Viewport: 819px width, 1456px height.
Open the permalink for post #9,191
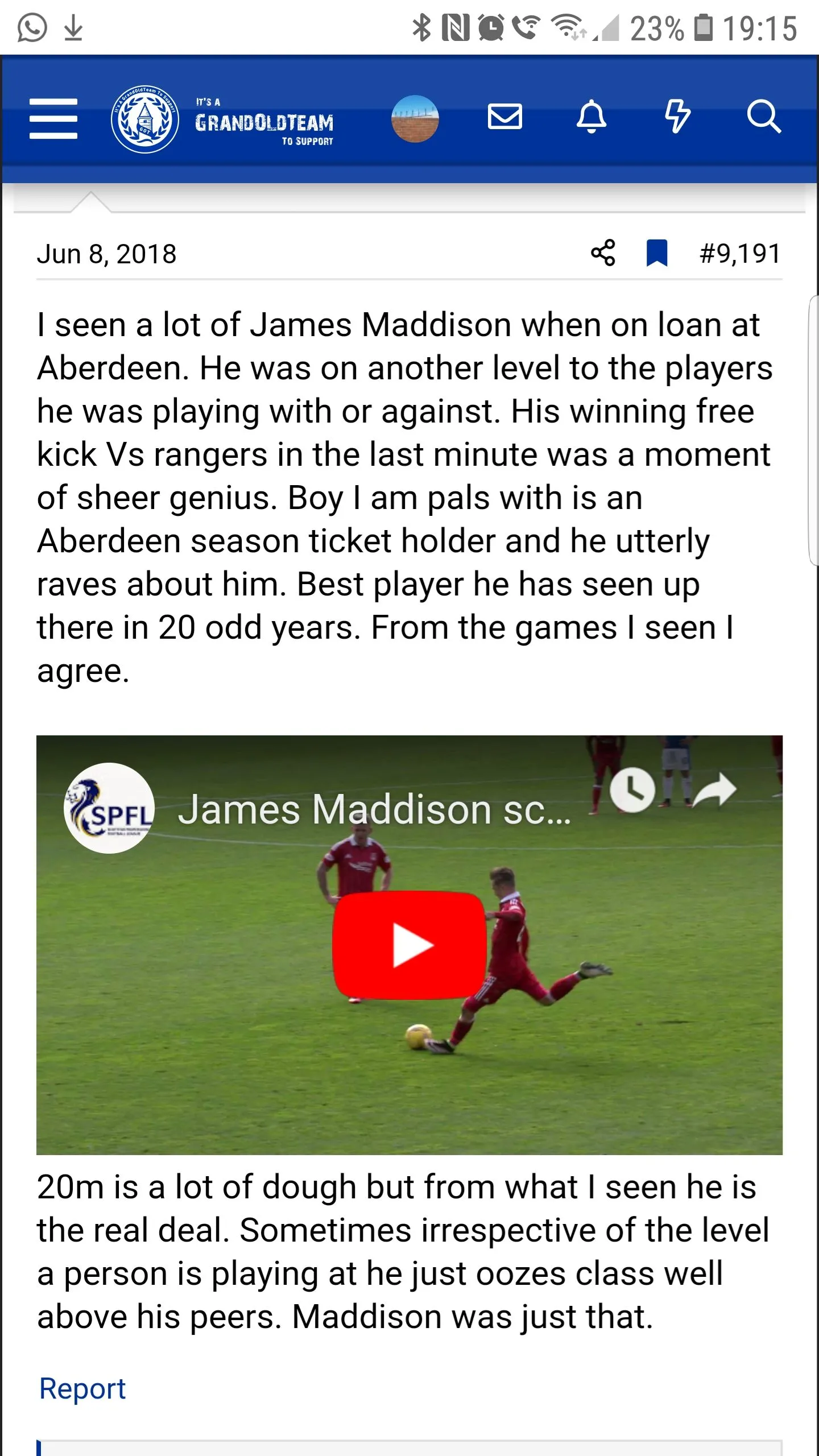point(740,254)
